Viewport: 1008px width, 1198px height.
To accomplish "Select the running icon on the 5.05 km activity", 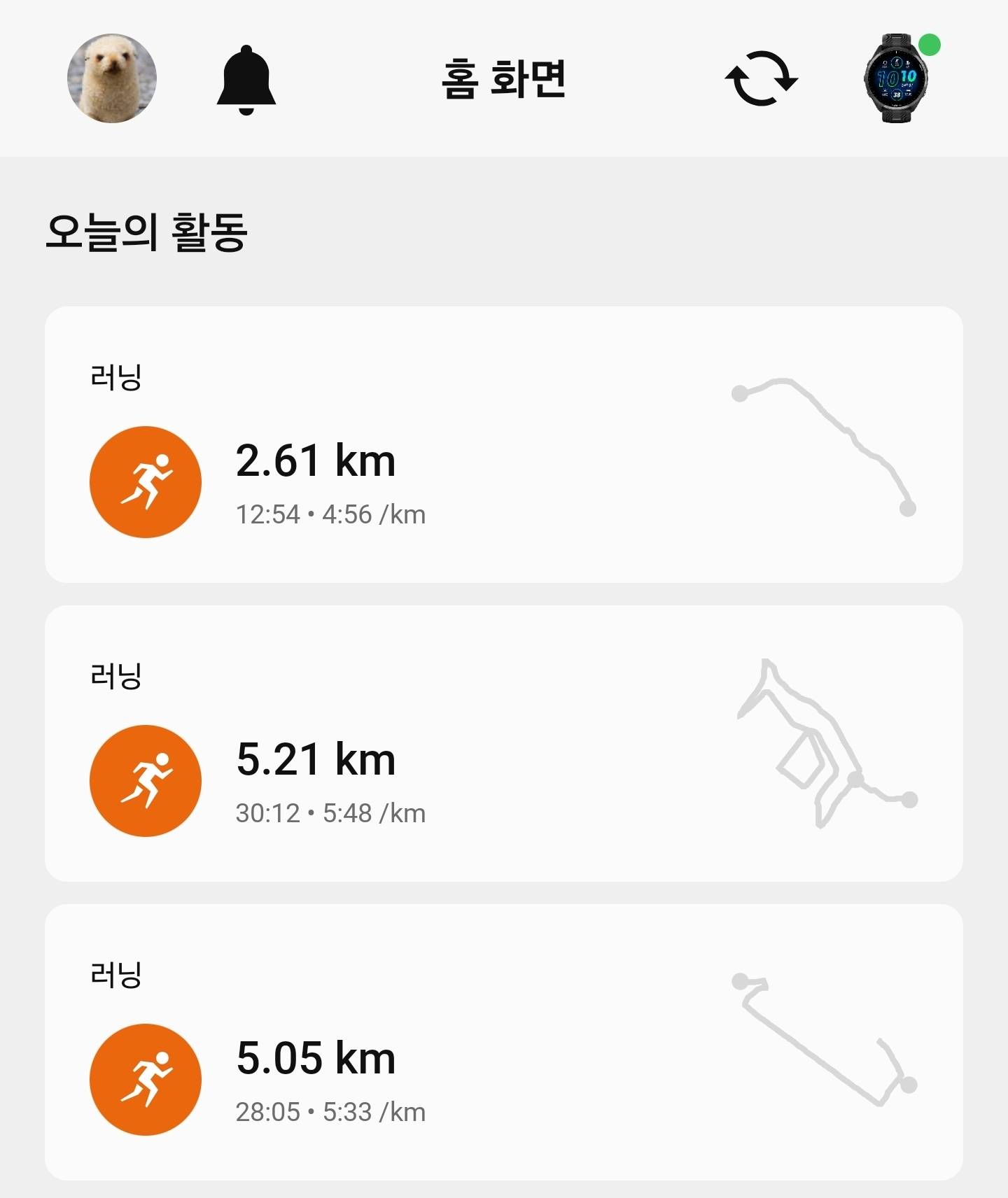I will tap(145, 1078).
